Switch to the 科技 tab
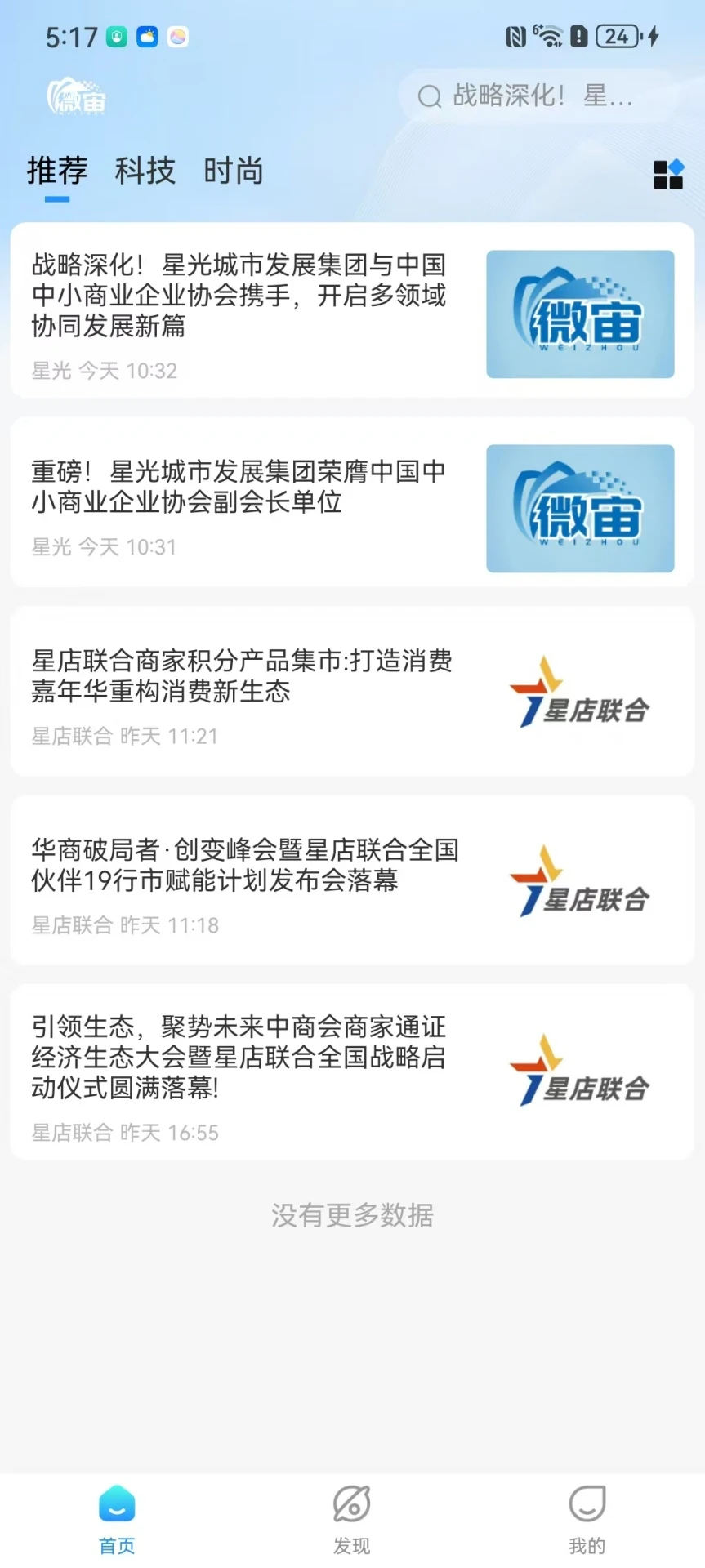The height and width of the screenshot is (1568, 705). pyautogui.click(x=144, y=171)
